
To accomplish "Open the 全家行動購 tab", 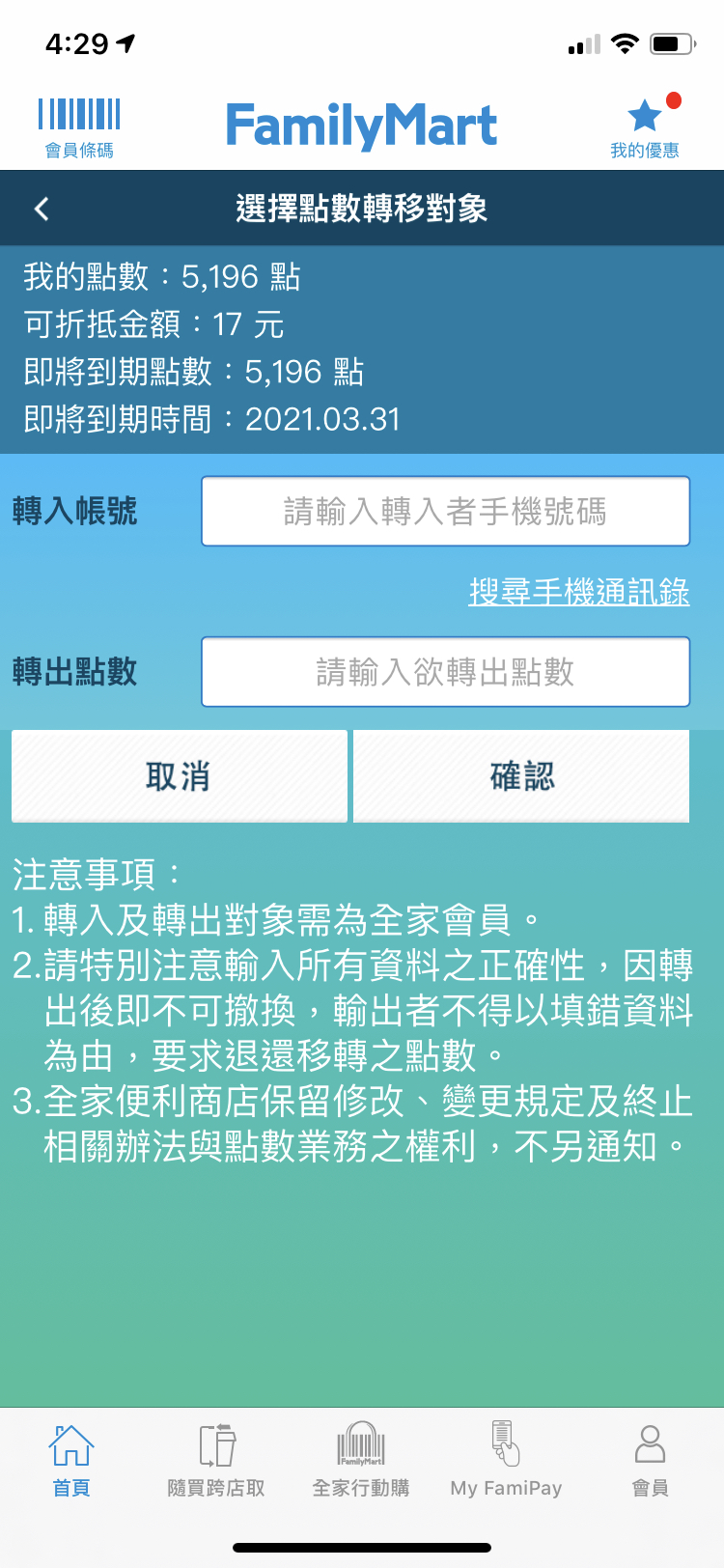I will pos(361,1458).
